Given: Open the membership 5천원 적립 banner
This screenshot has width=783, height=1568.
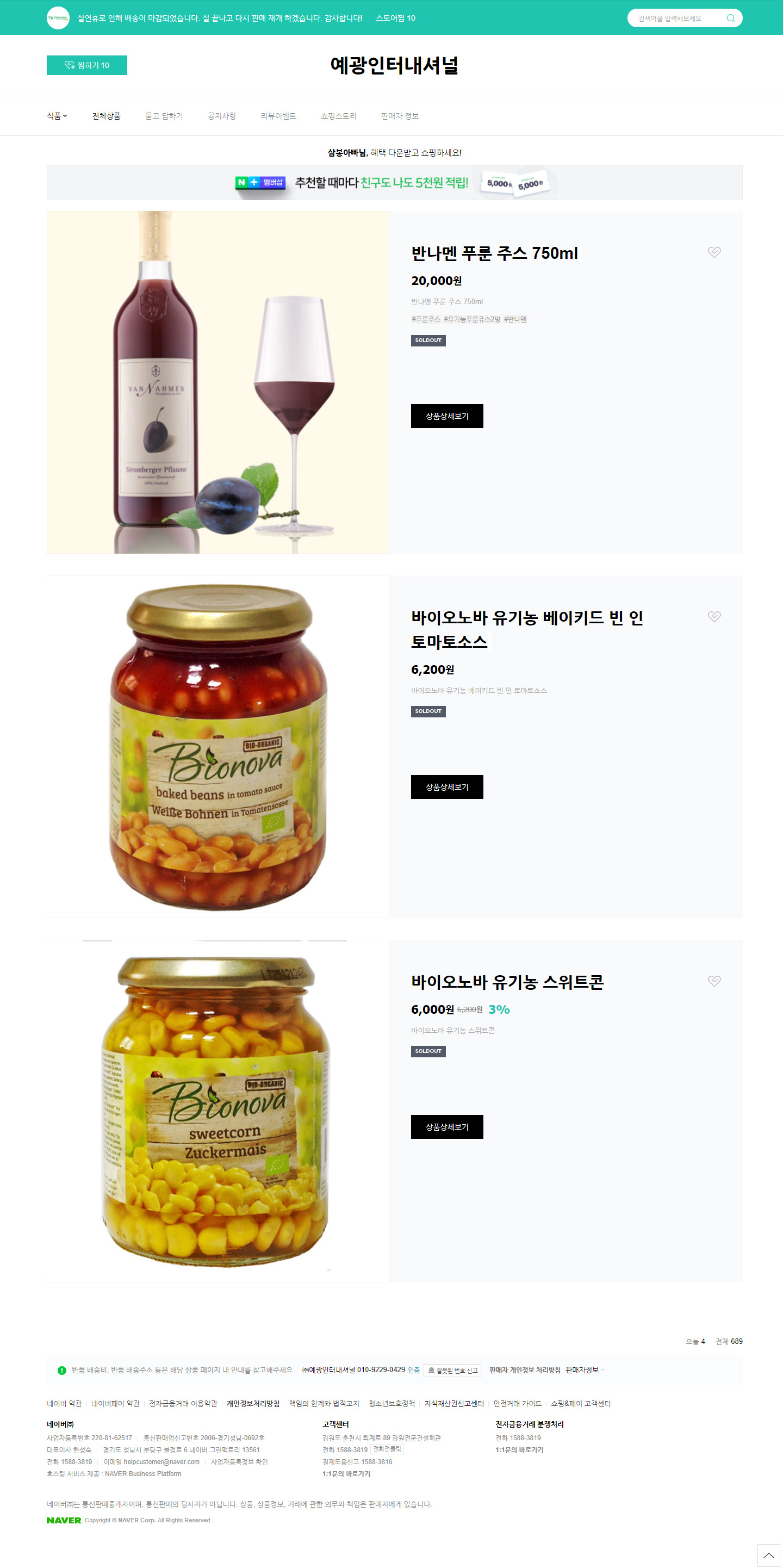Looking at the screenshot, I should [x=394, y=183].
